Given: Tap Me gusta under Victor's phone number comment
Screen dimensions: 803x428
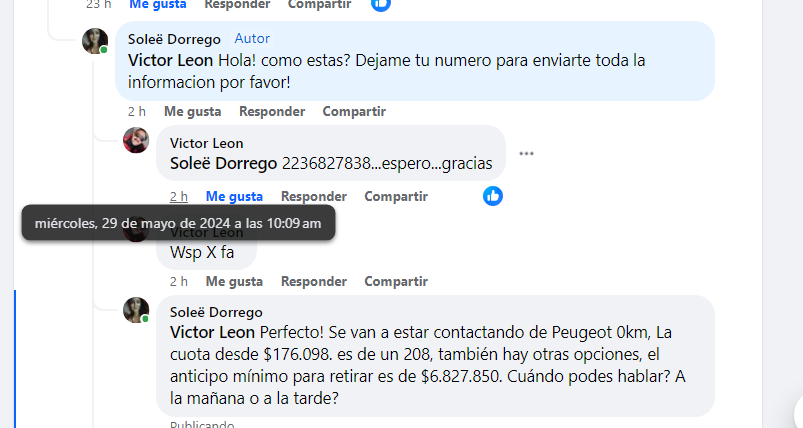Looking at the screenshot, I should (x=234, y=196).
